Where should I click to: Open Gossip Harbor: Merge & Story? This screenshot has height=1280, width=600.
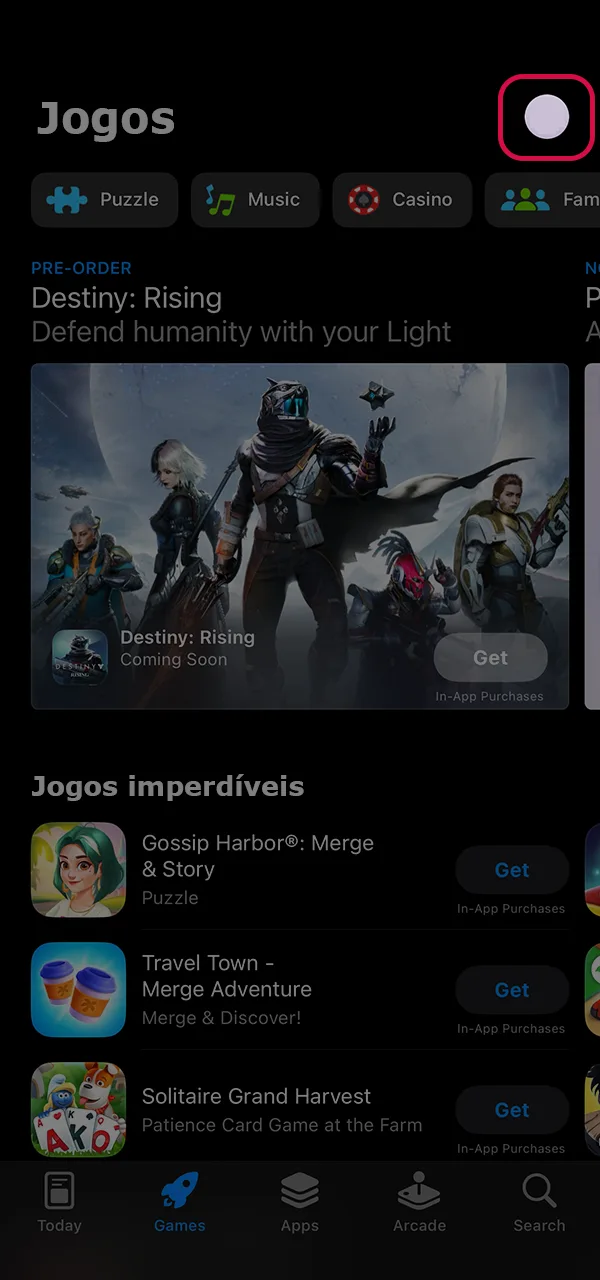[257, 869]
